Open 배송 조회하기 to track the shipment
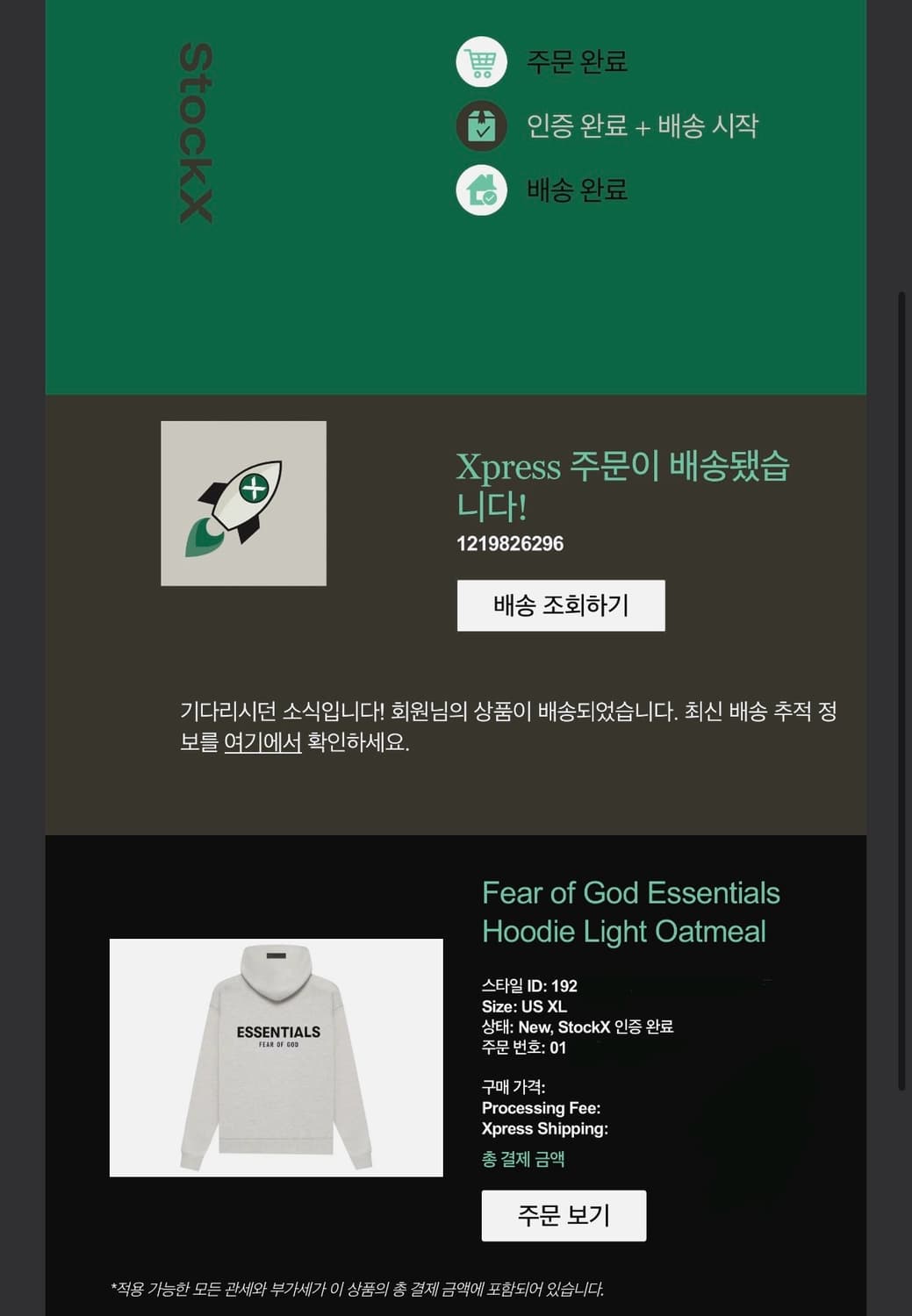Viewport: 912px width, 1316px height. 562,604
